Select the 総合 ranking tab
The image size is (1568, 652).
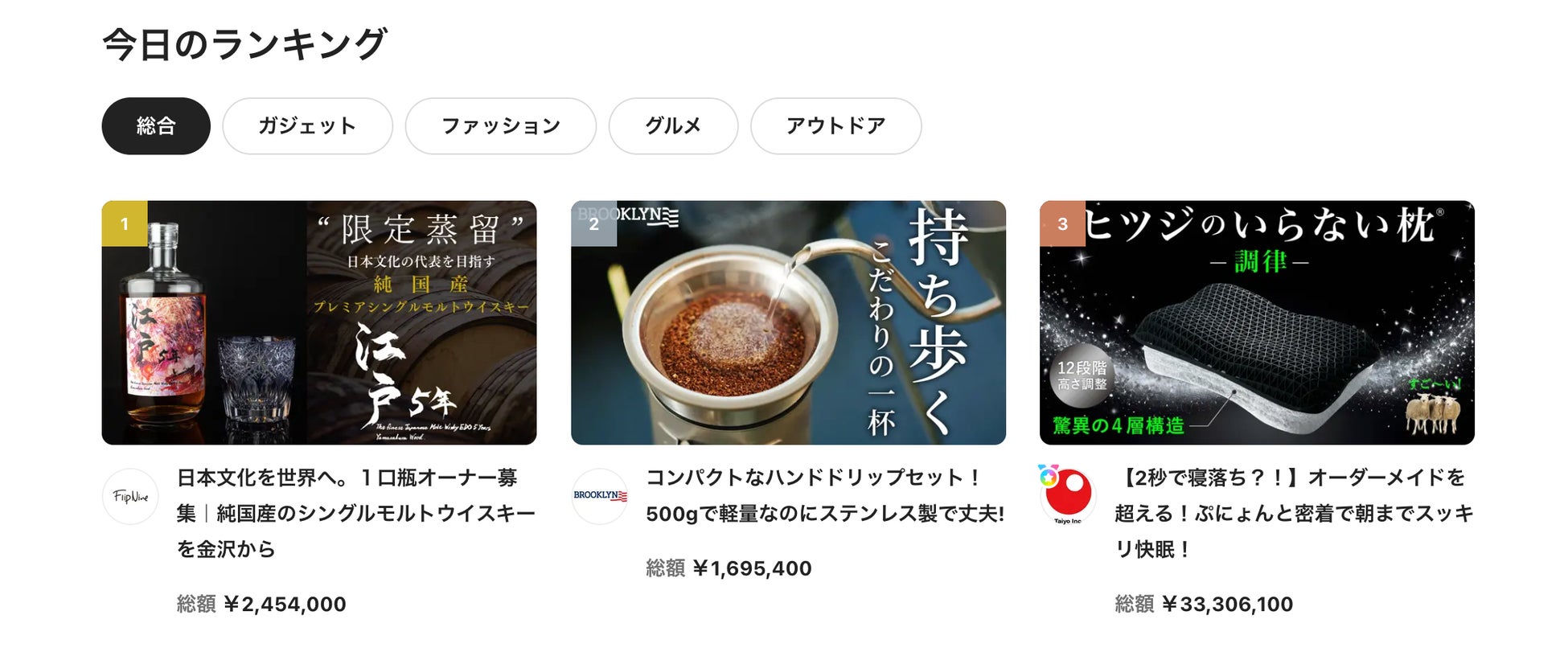coord(155,126)
